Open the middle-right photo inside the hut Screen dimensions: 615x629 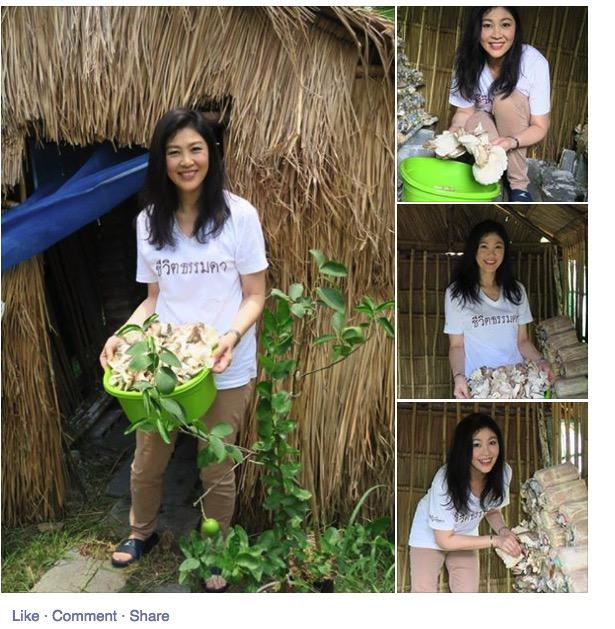pyautogui.click(x=492, y=302)
